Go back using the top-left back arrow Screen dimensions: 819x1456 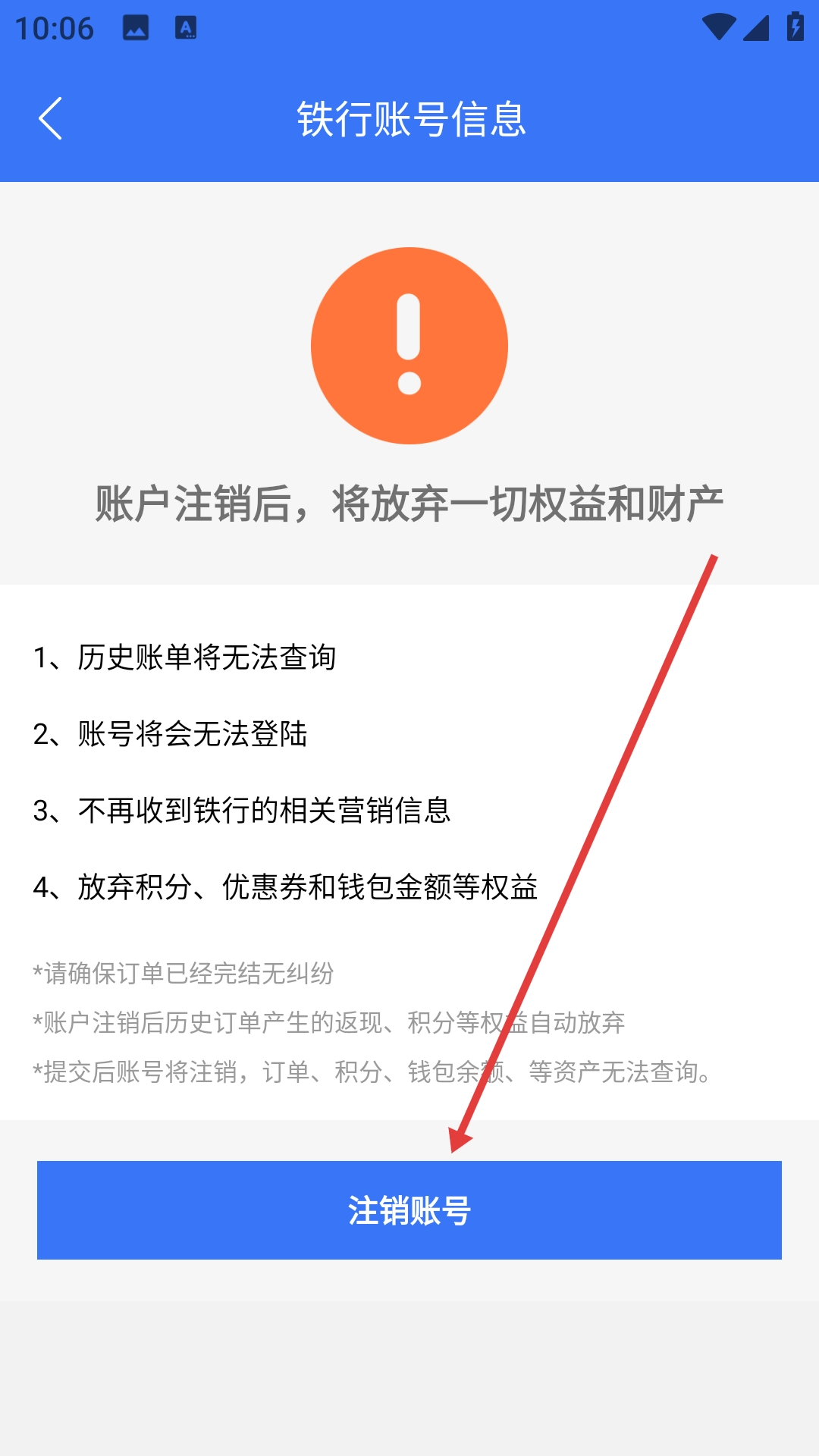pyautogui.click(x=50, y=119)
